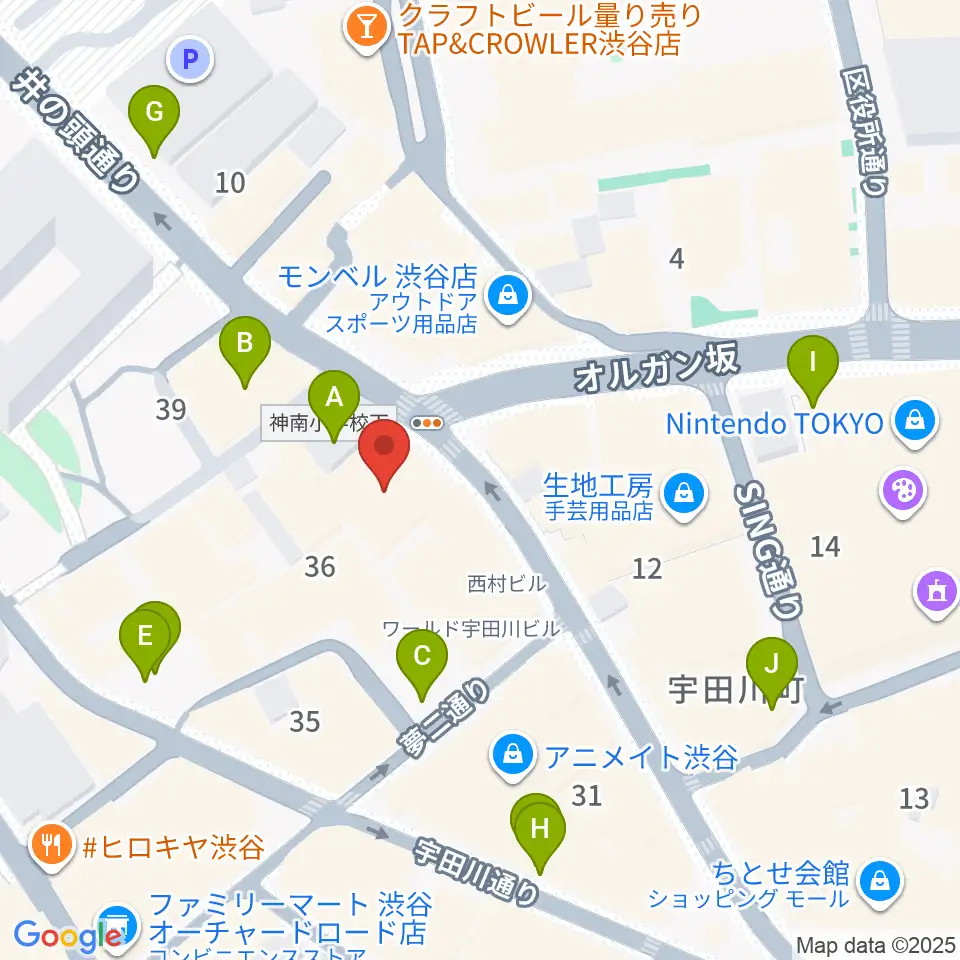
Task: Open the TAP&CROWLER渋谷店 bar pin
Action: (x=367, y=29)
